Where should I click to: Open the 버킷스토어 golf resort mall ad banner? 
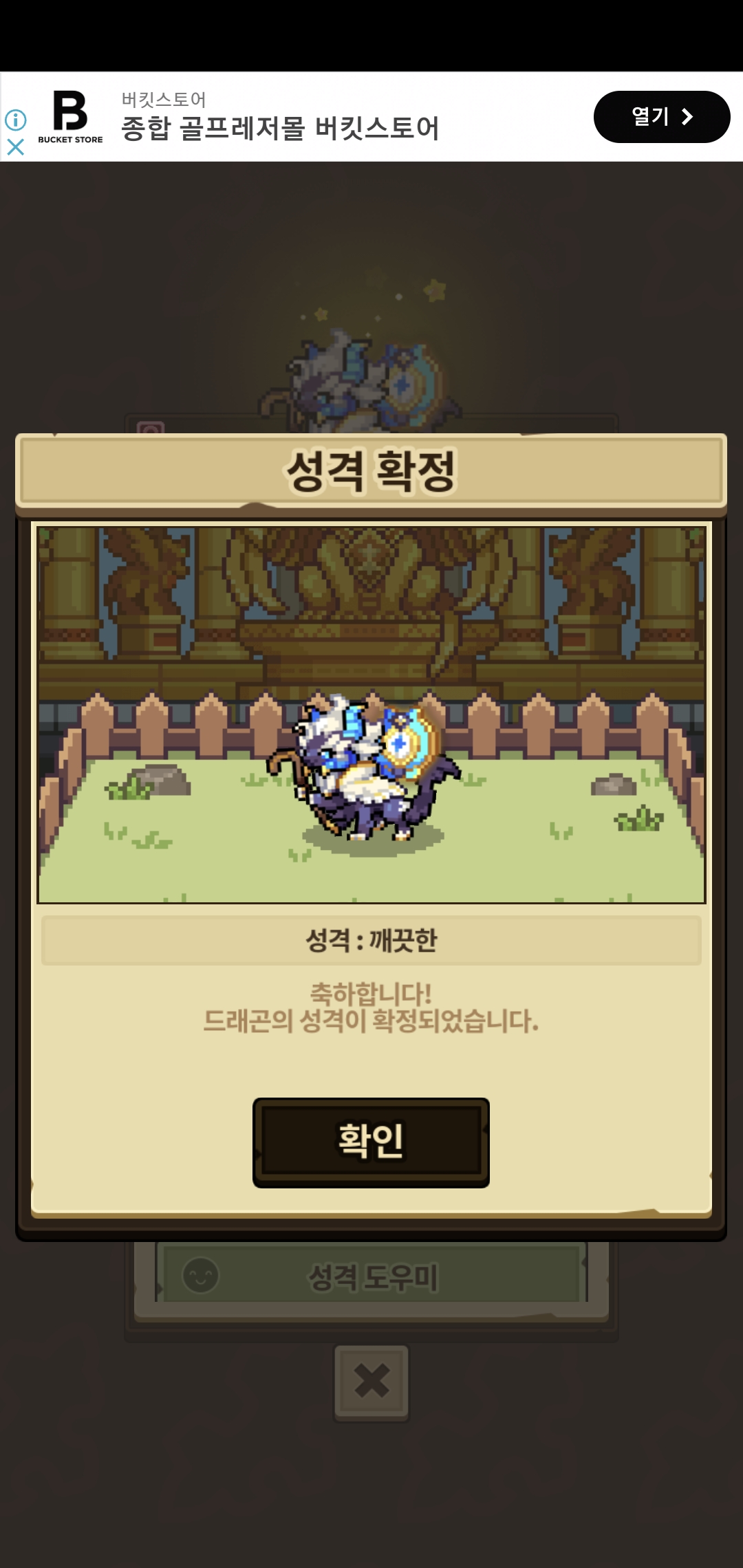[280, 128]
